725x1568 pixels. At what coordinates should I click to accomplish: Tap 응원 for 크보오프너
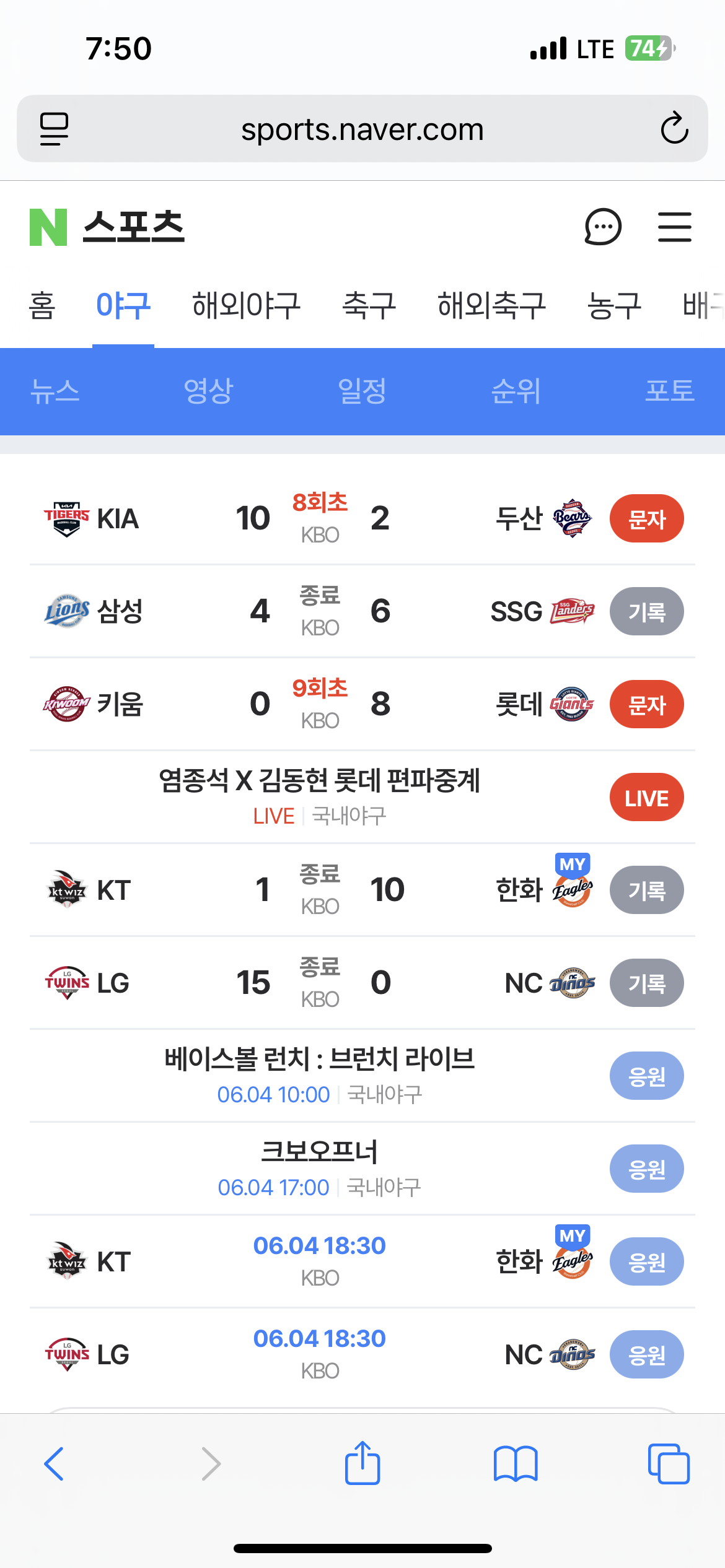647,1169
